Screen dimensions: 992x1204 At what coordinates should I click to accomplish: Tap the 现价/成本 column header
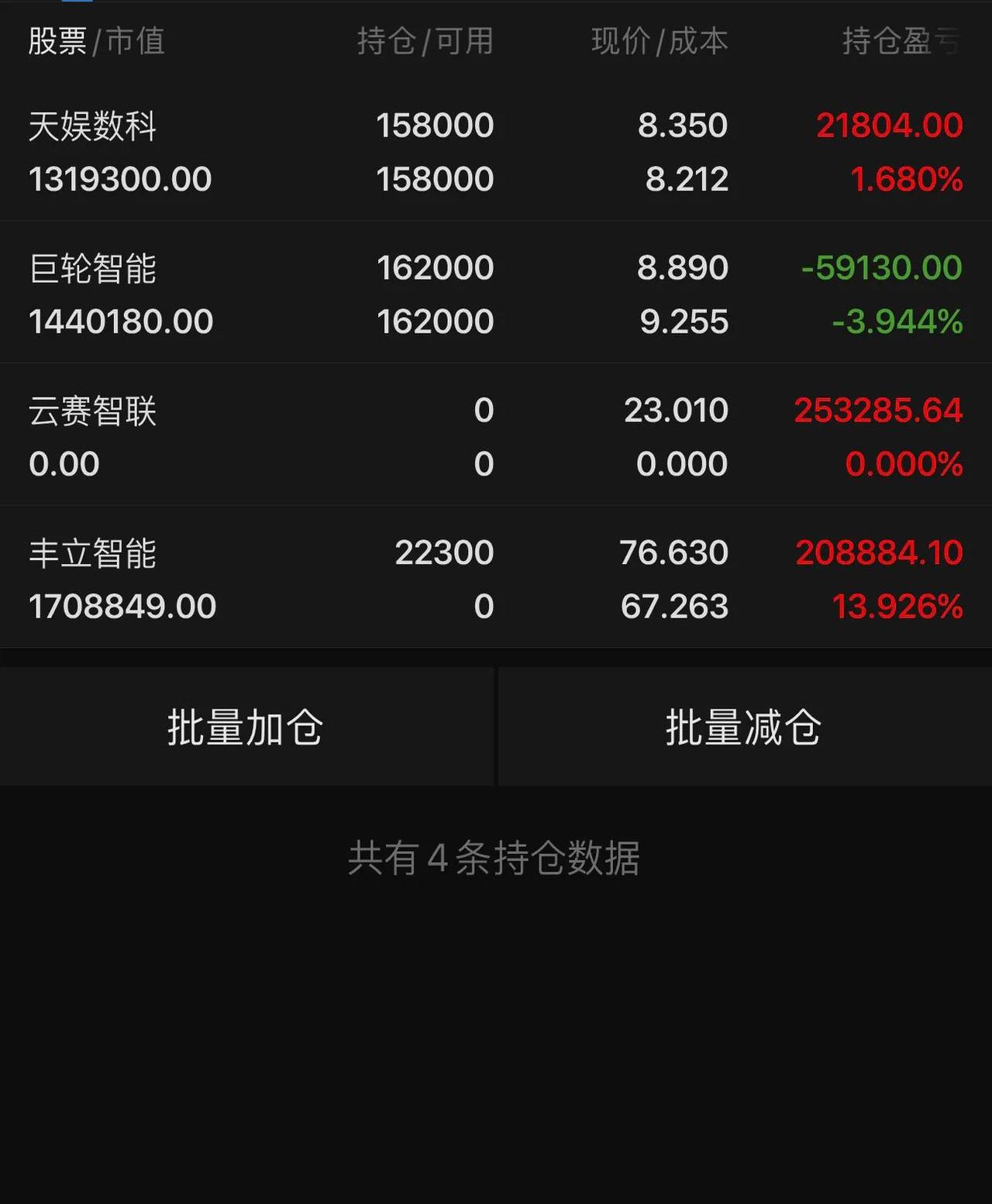pos(659,43)
